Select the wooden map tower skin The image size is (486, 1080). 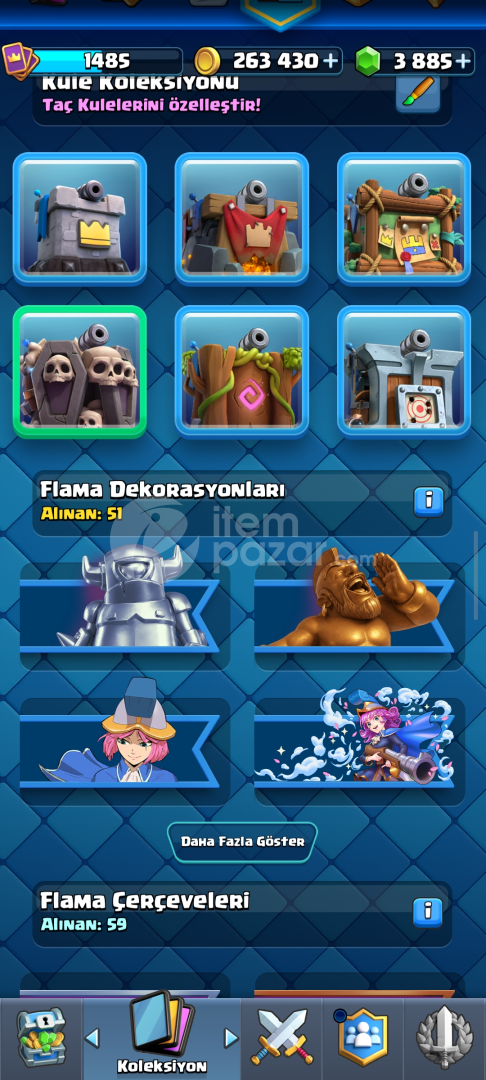pos(403,218)
